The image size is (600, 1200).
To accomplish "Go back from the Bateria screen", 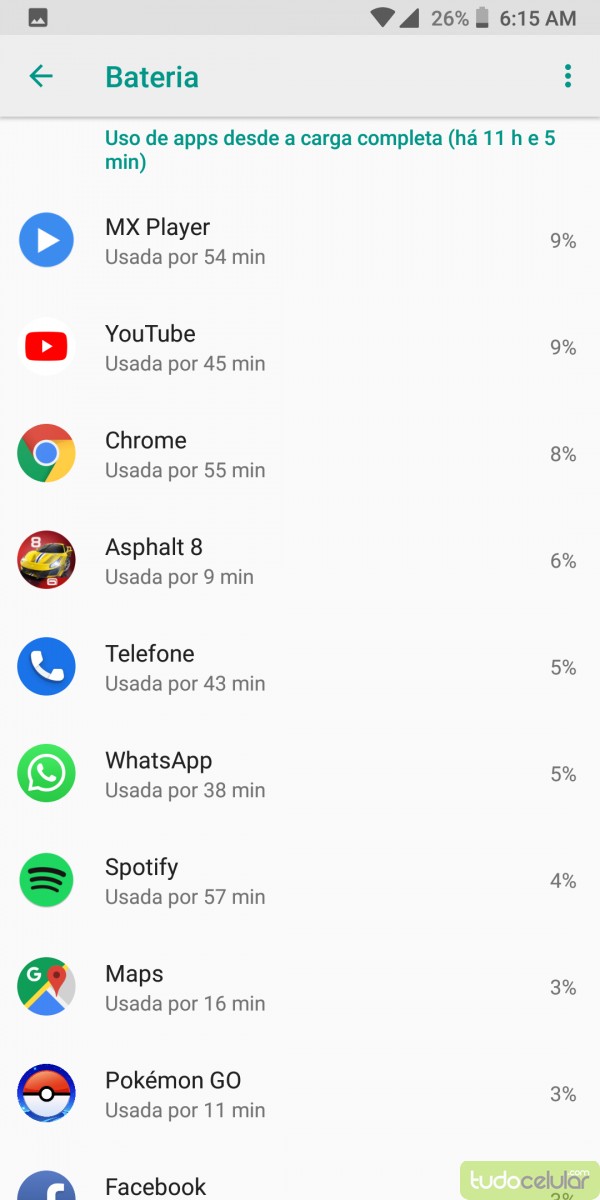I will click(x=41, y=76).
